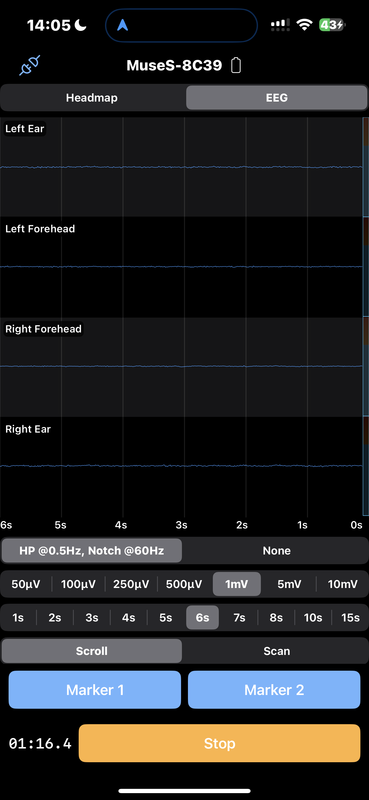Select 10mV amplitude scale
Image resolution: width=369 pixels, height=800 pixels.
click(342, 584)
